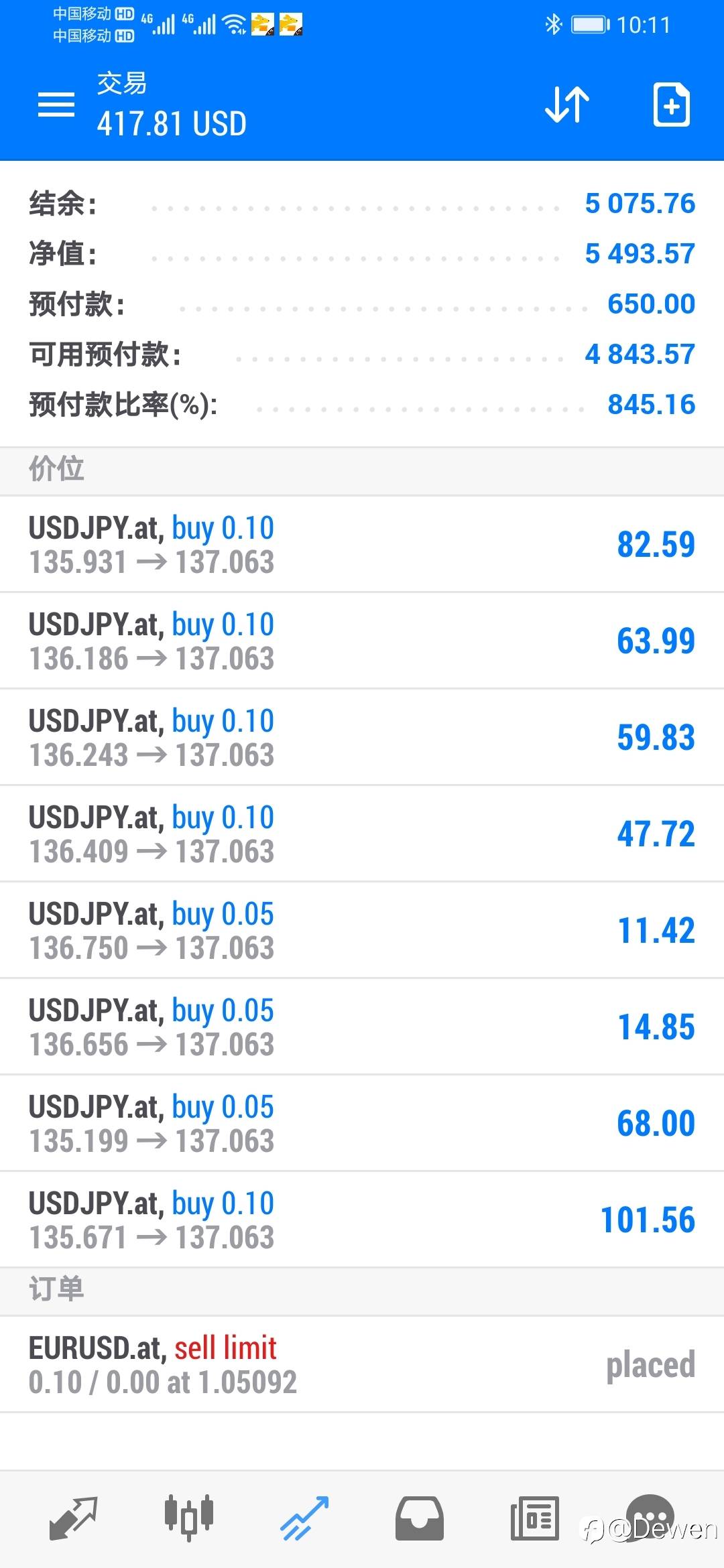This screenshot has height=1568, width=724.
Task: Open USDJPY position opened at 136.243
Action: pyautogui.click(x=362, y=737)
